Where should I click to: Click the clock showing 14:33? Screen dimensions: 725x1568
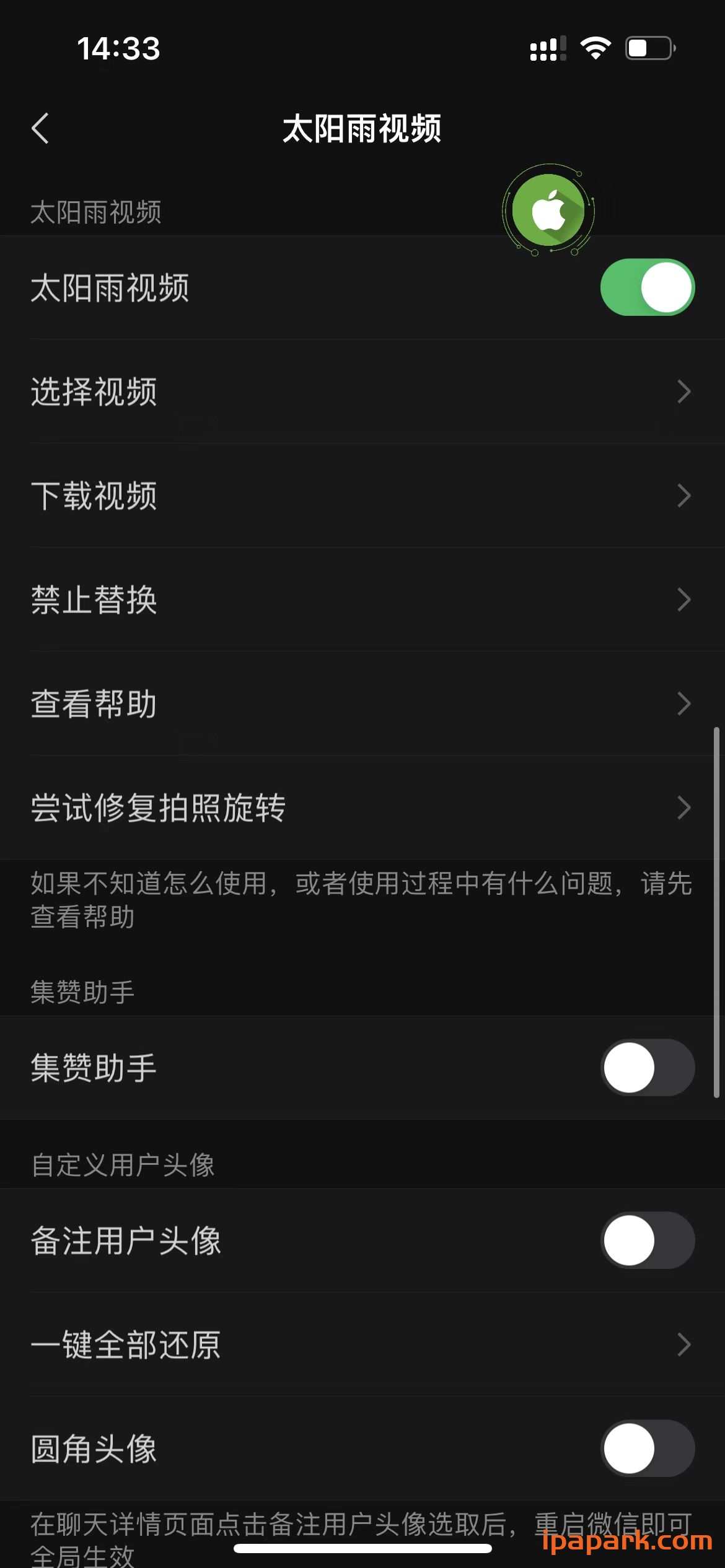coord(118,48)
